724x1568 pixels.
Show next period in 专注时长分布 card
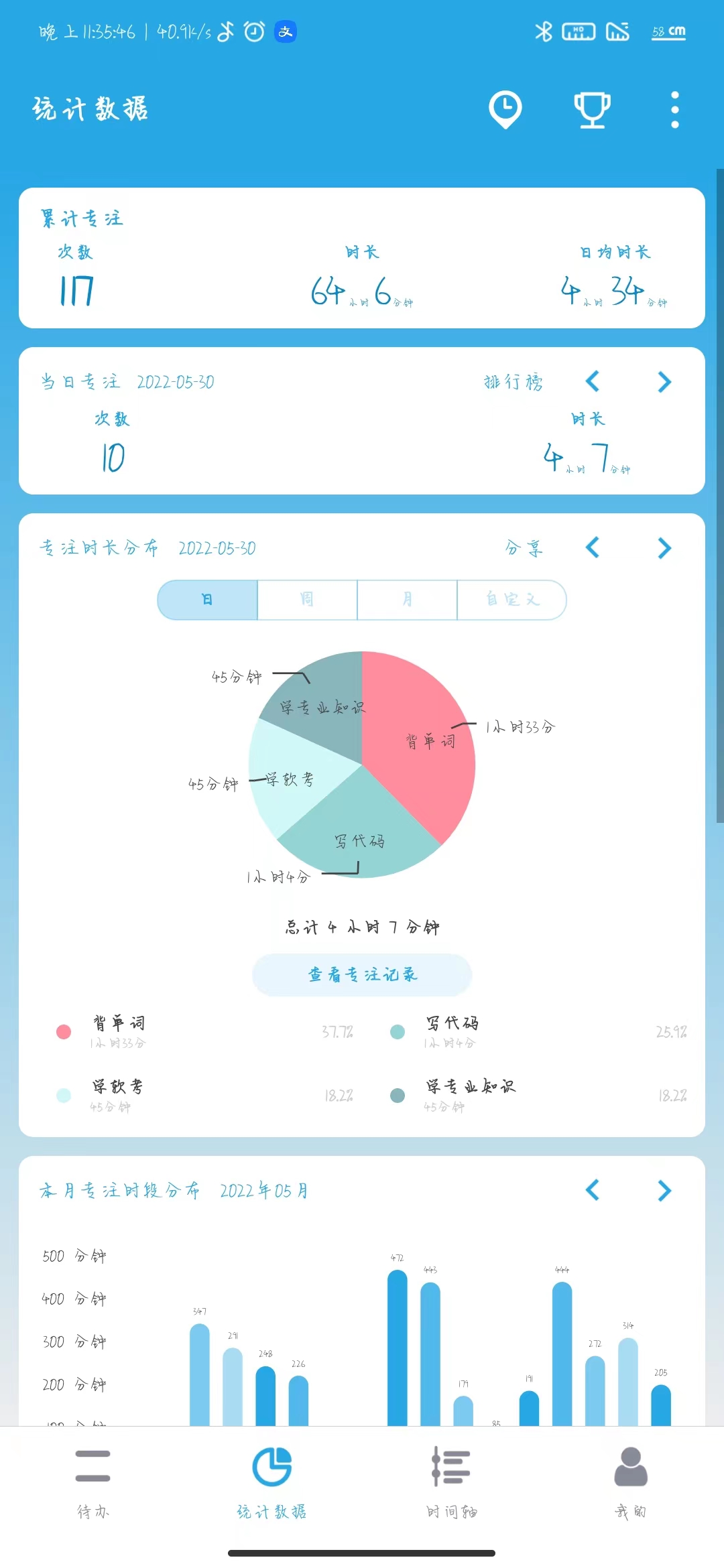click(x=664, y=548)
